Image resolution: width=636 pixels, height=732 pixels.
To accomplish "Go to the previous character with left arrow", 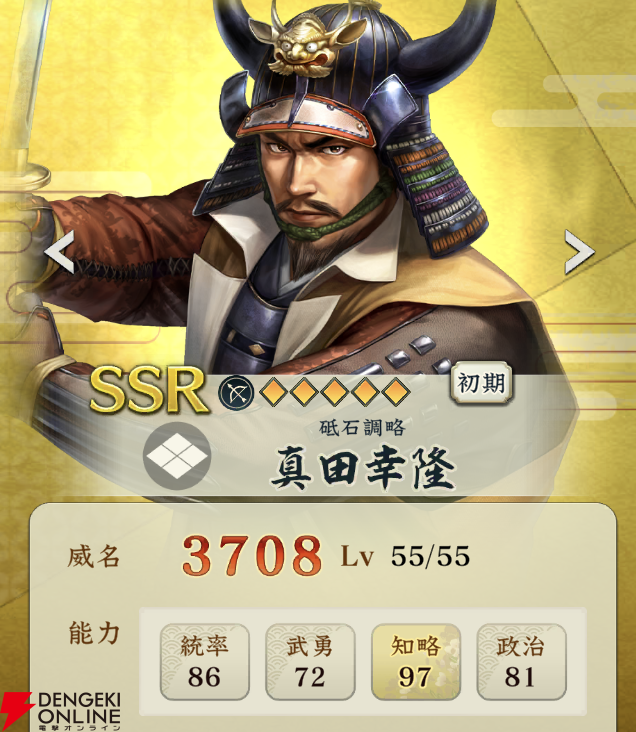I will [x=60, y=253].
